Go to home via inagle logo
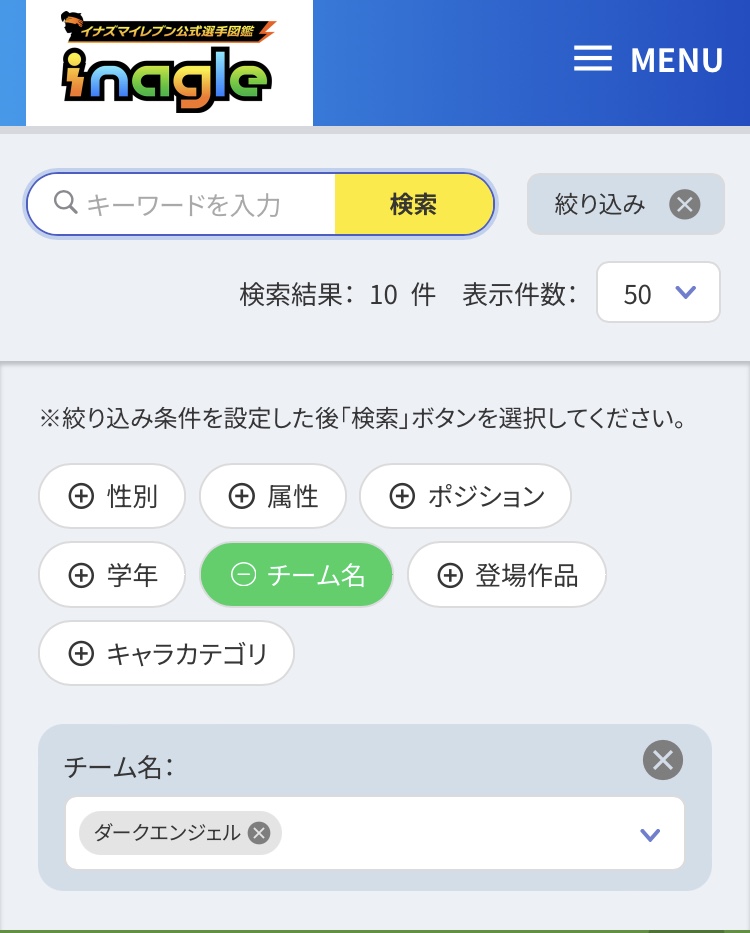This screenshot has height=933, width=750. tap(169, 62)
